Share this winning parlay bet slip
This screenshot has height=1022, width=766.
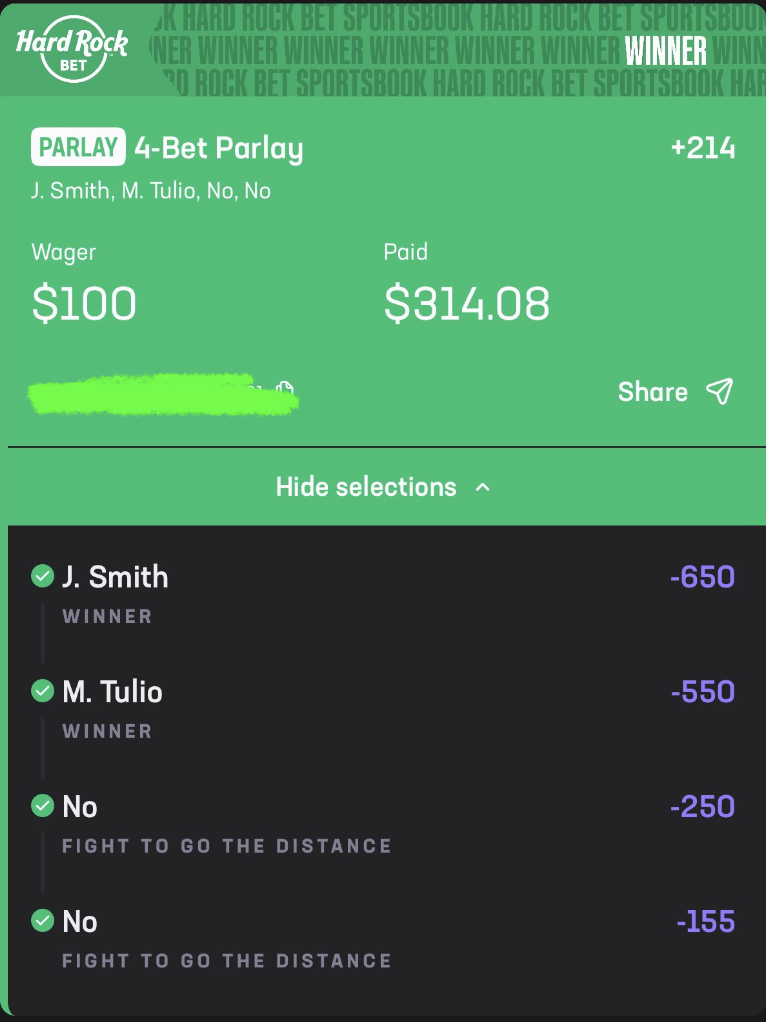[x=676, y=392]
